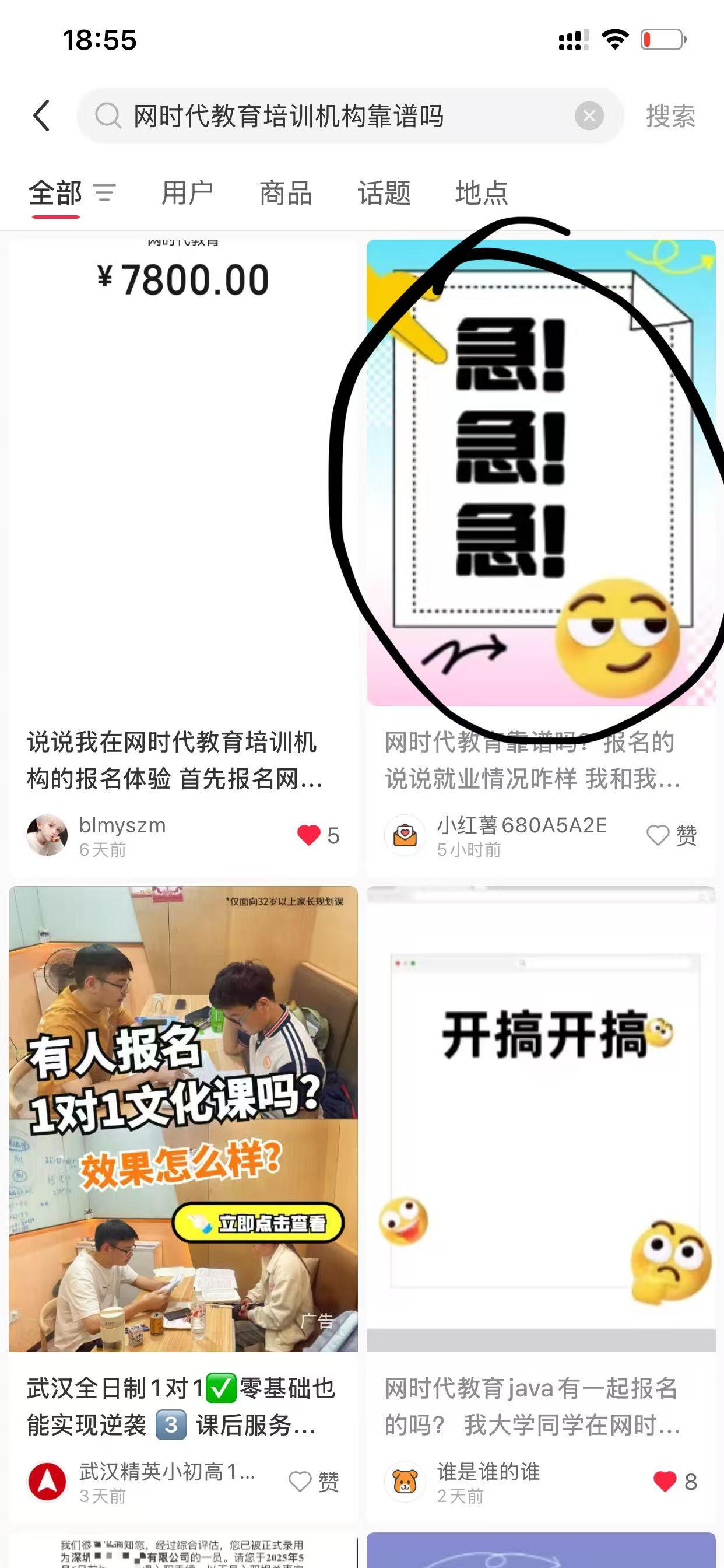
Task: Tap the 搜索 button
Action: coord(670,116)
